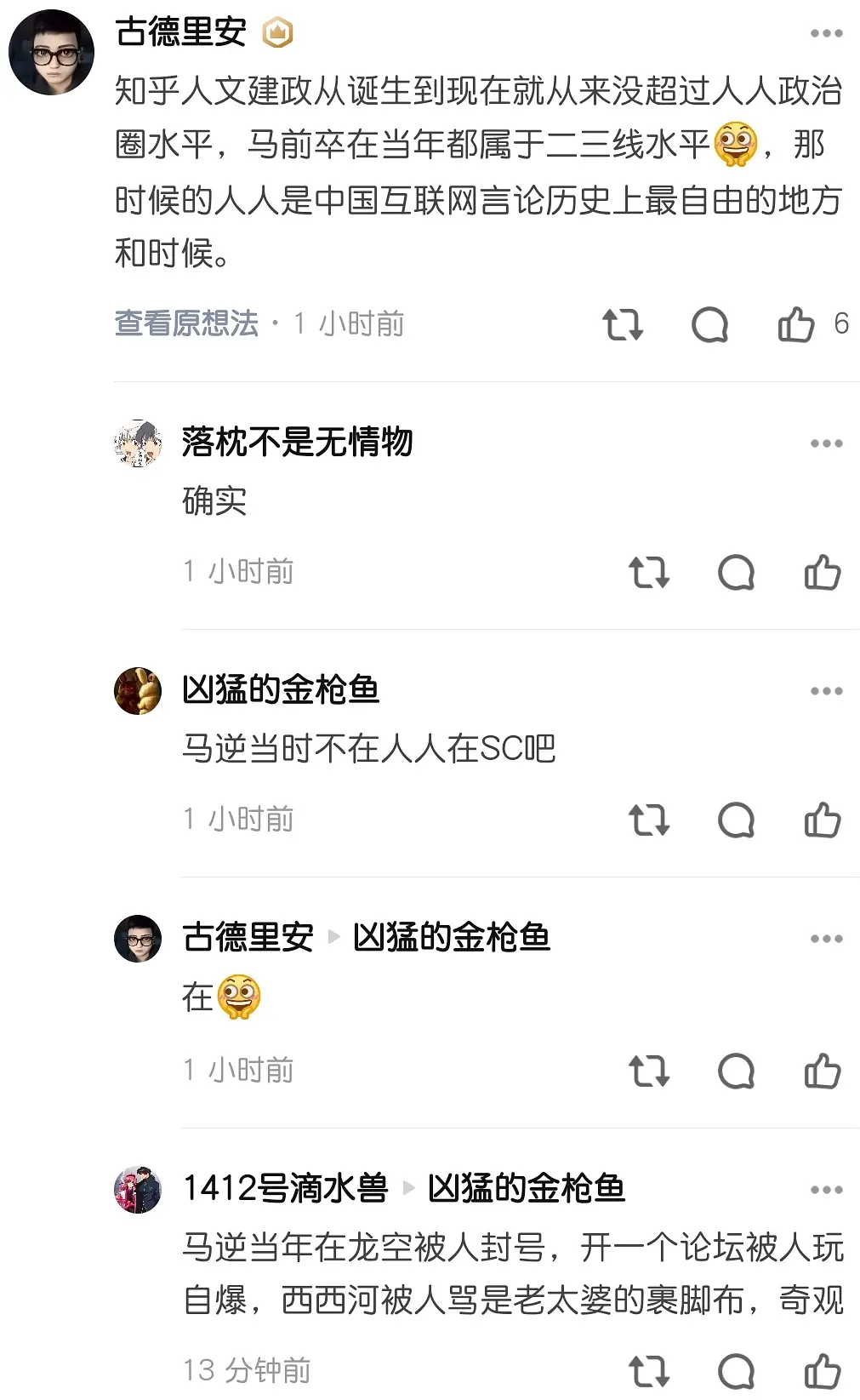Like 古德里安's reply 在
Viewport: 860px width, 1400px height.
point(822,1071)
